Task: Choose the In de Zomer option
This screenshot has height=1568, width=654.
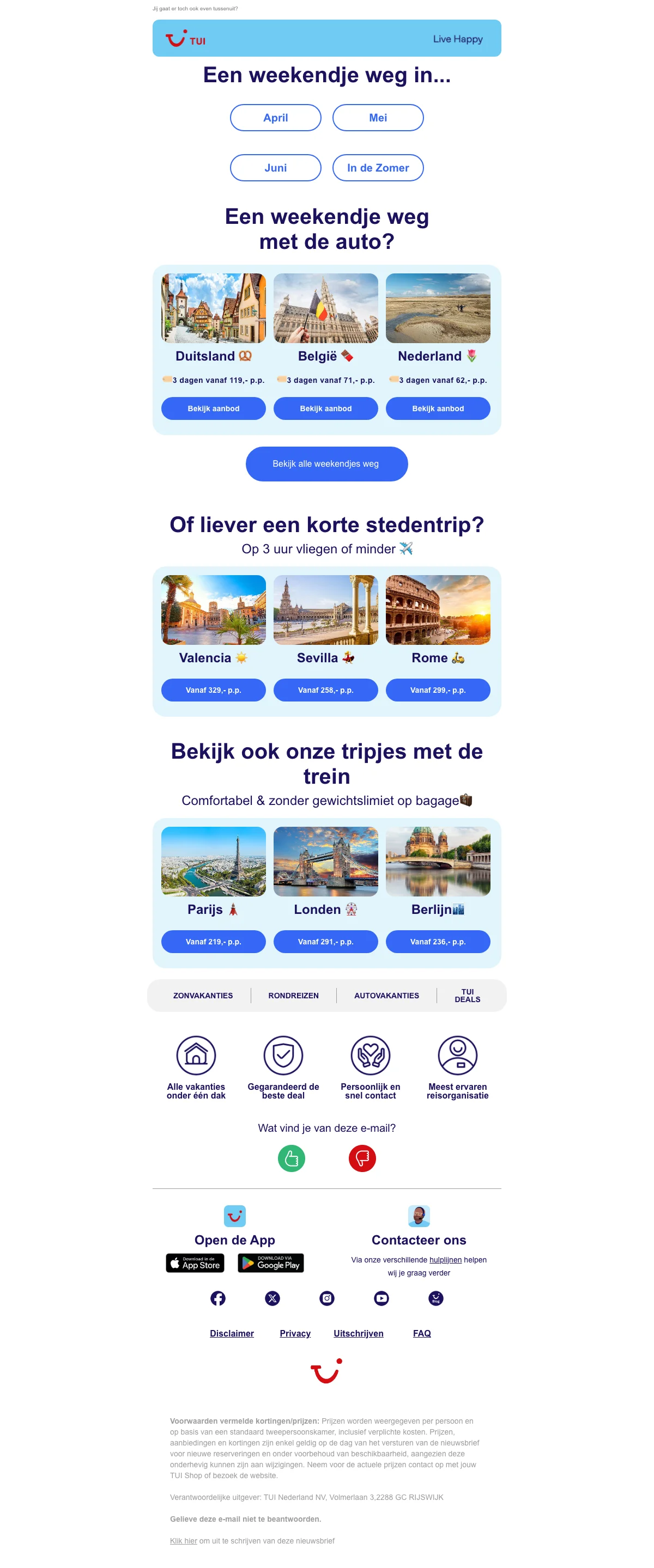Action: 378,167
